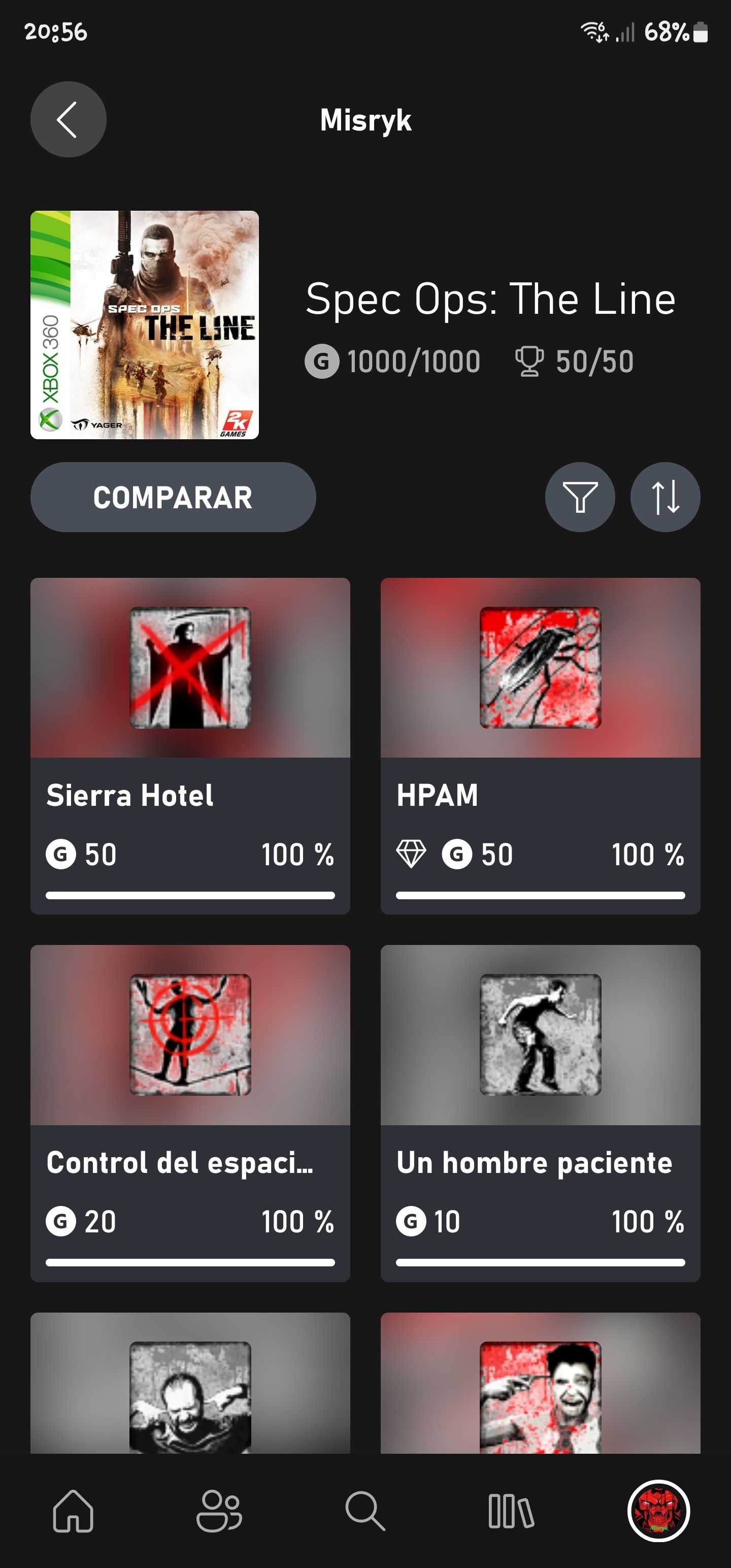
Task: Select the Control del espaci… achievement
Action: (x=190, y=1113)
